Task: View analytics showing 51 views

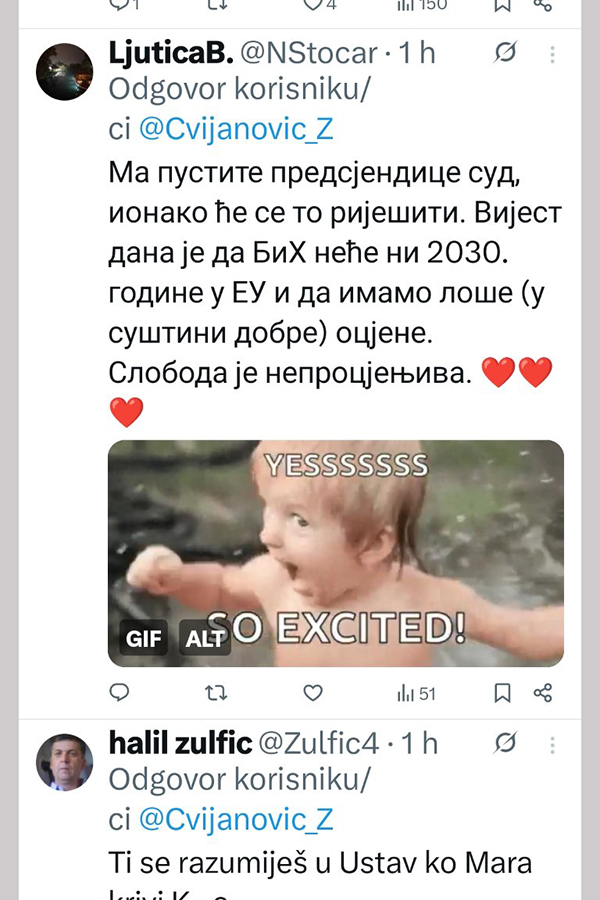Action: [x=416, y=692]
